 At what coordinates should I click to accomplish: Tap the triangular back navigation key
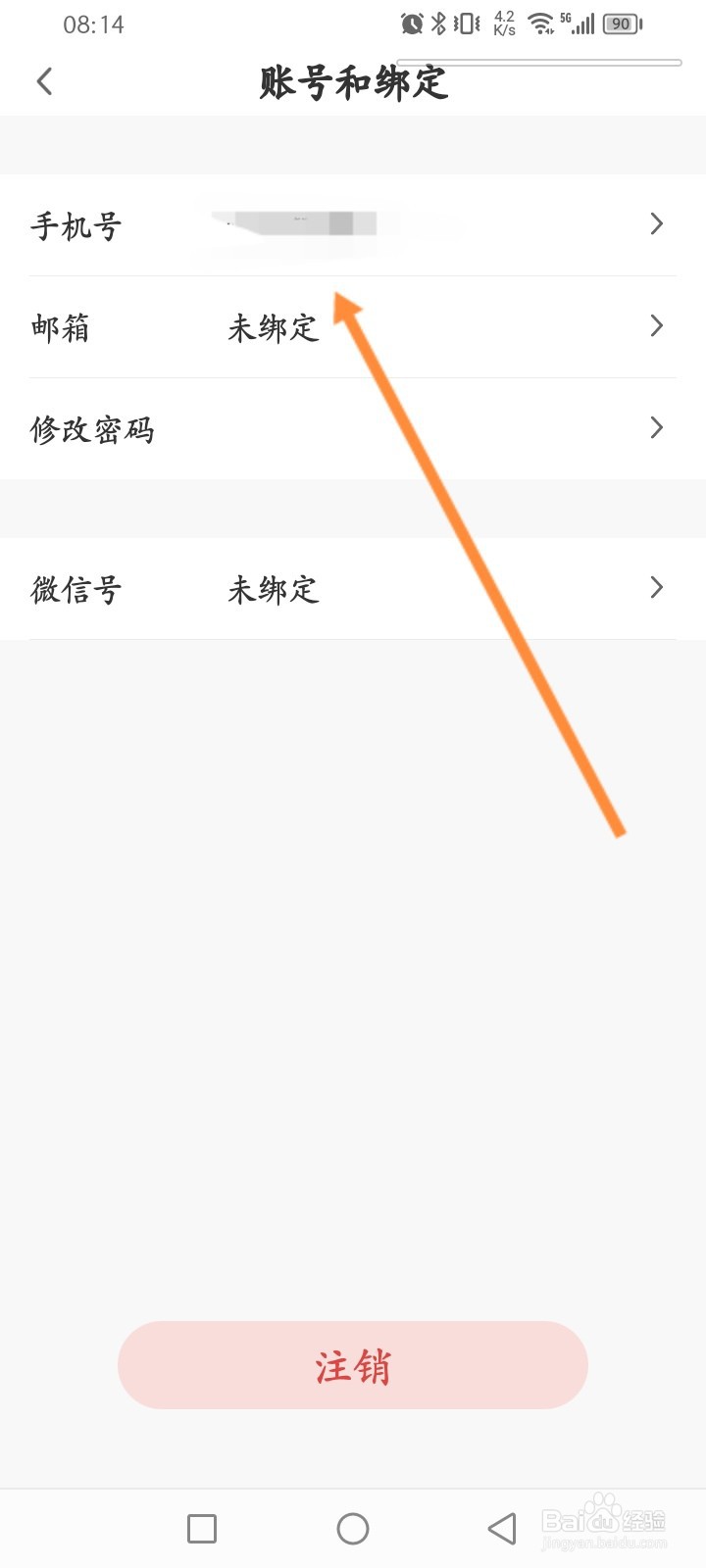(502, 1528)
